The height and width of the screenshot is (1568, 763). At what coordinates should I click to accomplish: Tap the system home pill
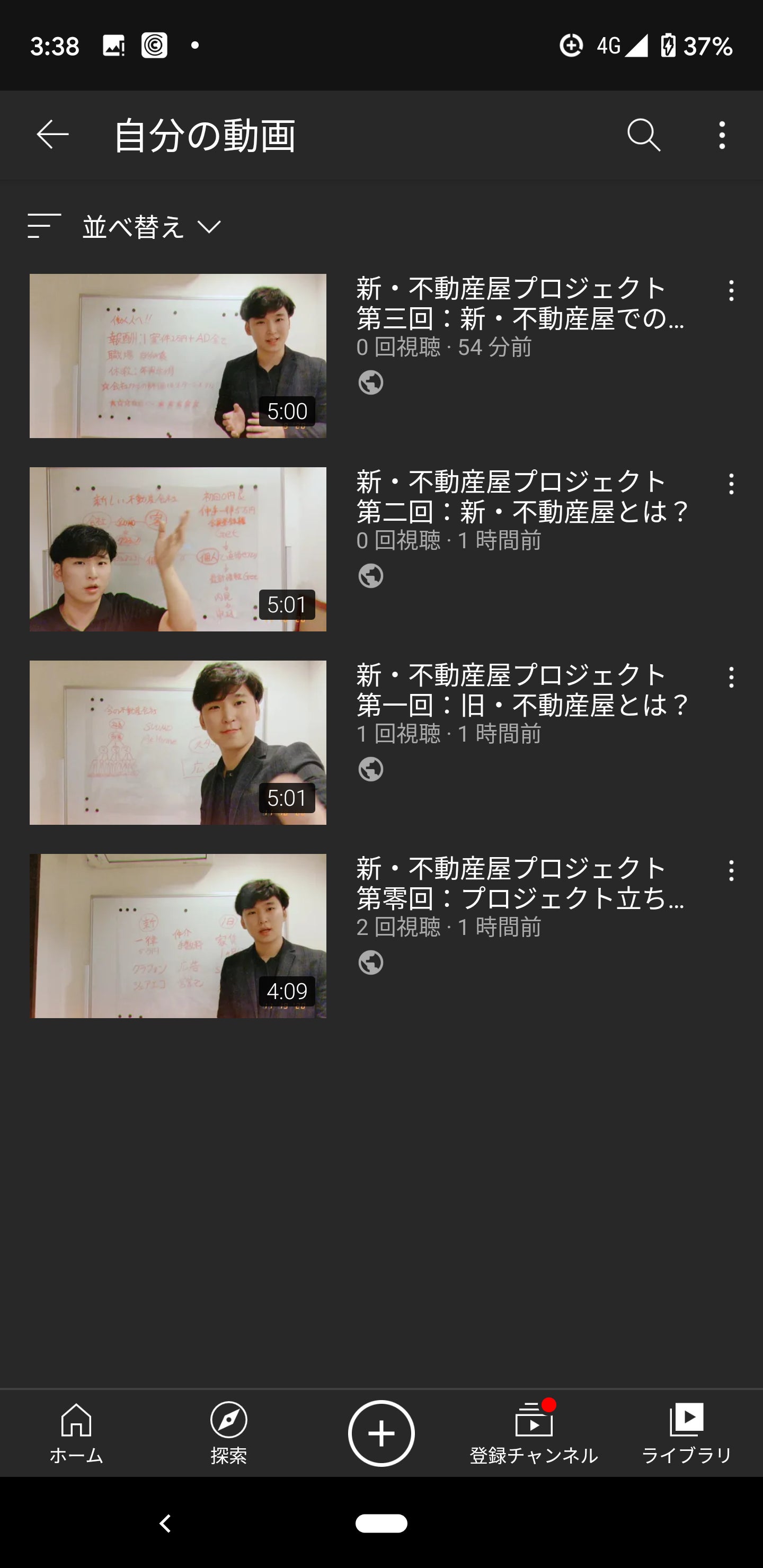(x=381, y=1524)
